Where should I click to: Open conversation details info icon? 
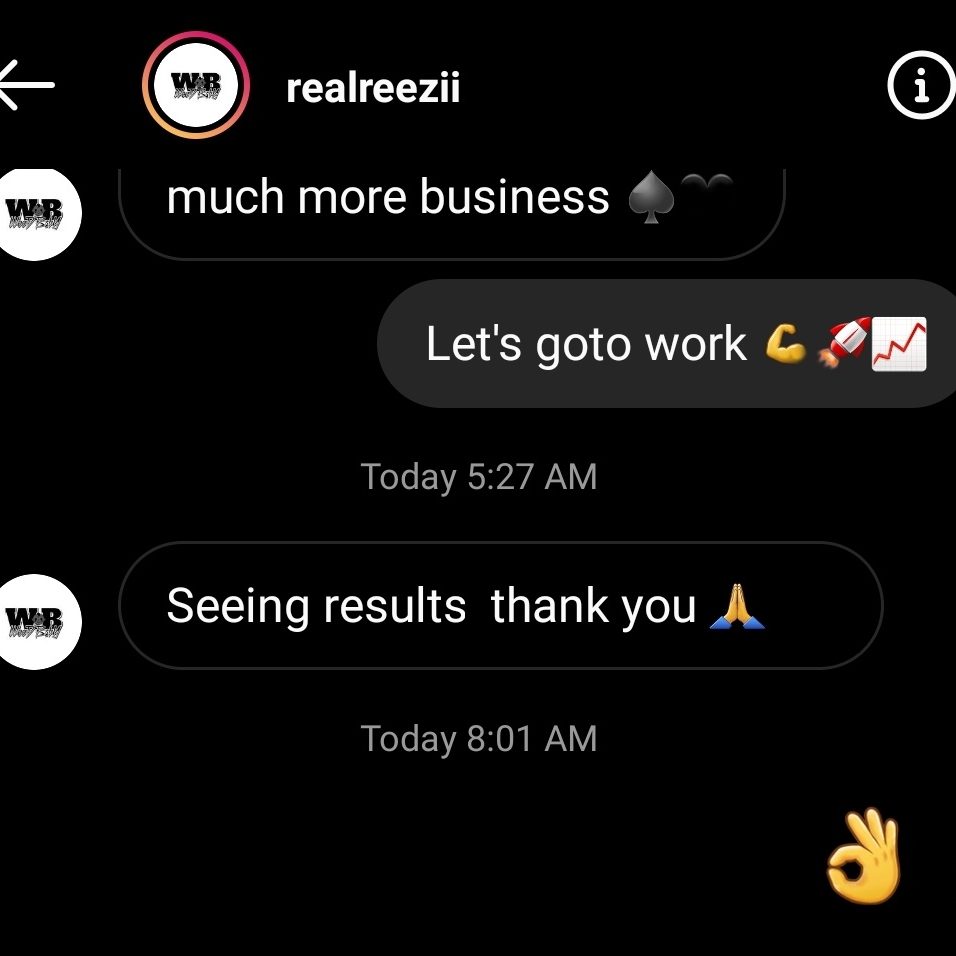[x=920, y=88]
